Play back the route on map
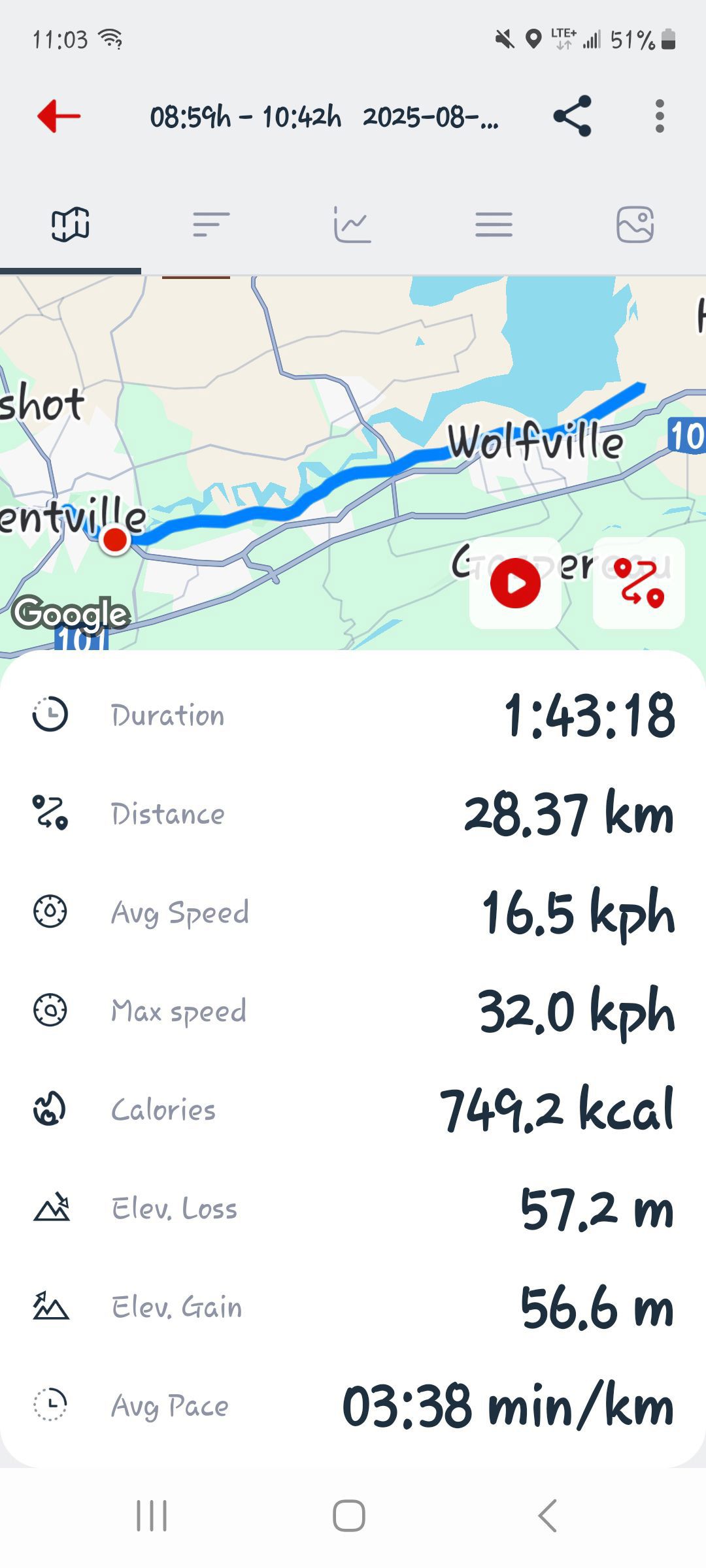The image size is (706, 1568). pos(515,583)
